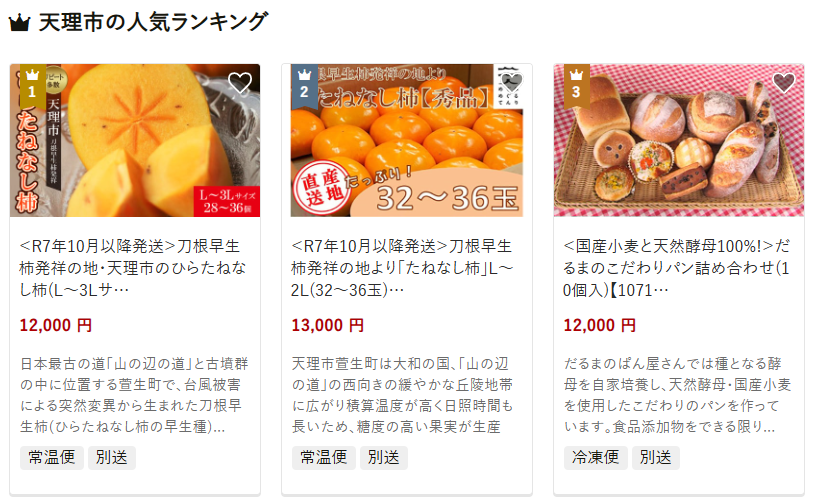Image resolution: width=816 pixels, height=504 pixels.
Task: Favorite the rank 3 bread assortment item
Action: [x=784, y=84]
